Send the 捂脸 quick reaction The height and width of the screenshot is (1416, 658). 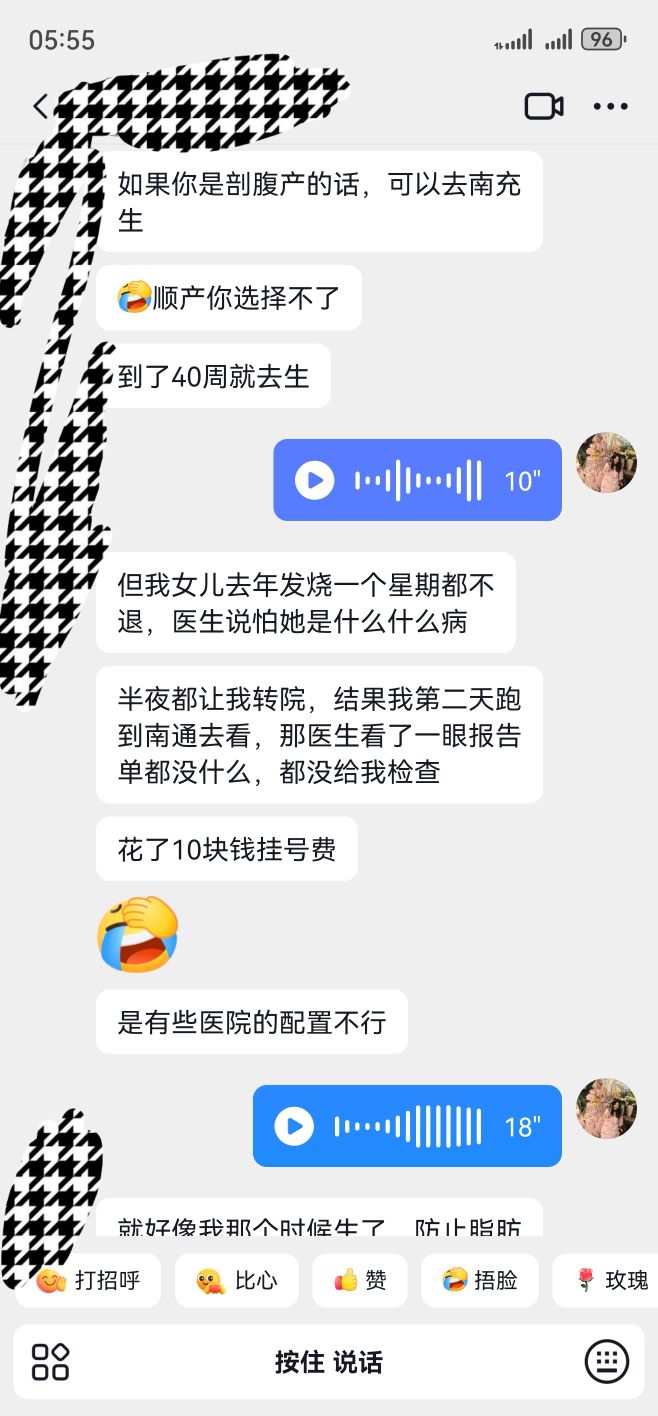(480, 1280)
